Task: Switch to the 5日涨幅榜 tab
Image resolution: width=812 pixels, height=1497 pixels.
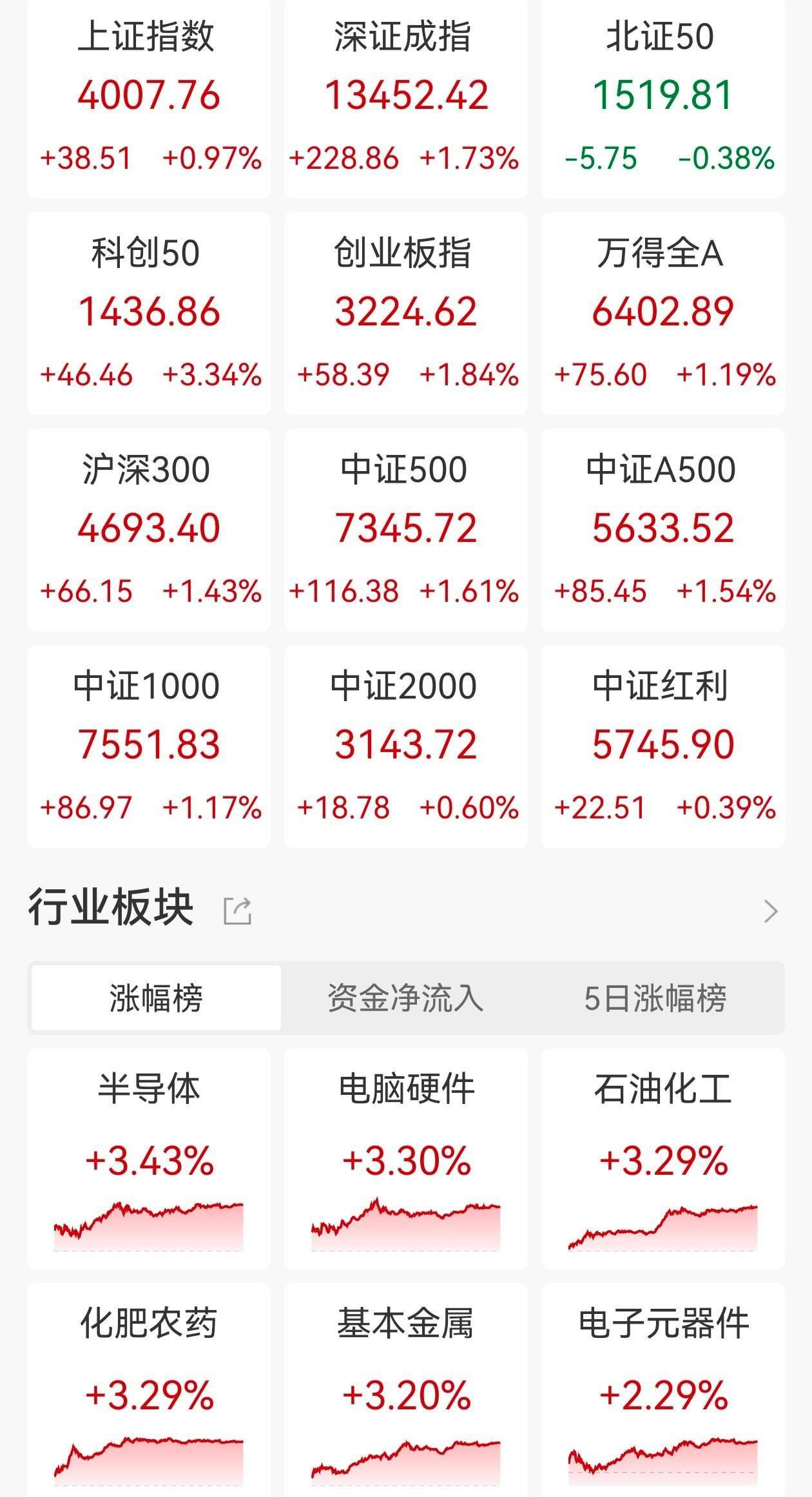Action: click(655, 998)
